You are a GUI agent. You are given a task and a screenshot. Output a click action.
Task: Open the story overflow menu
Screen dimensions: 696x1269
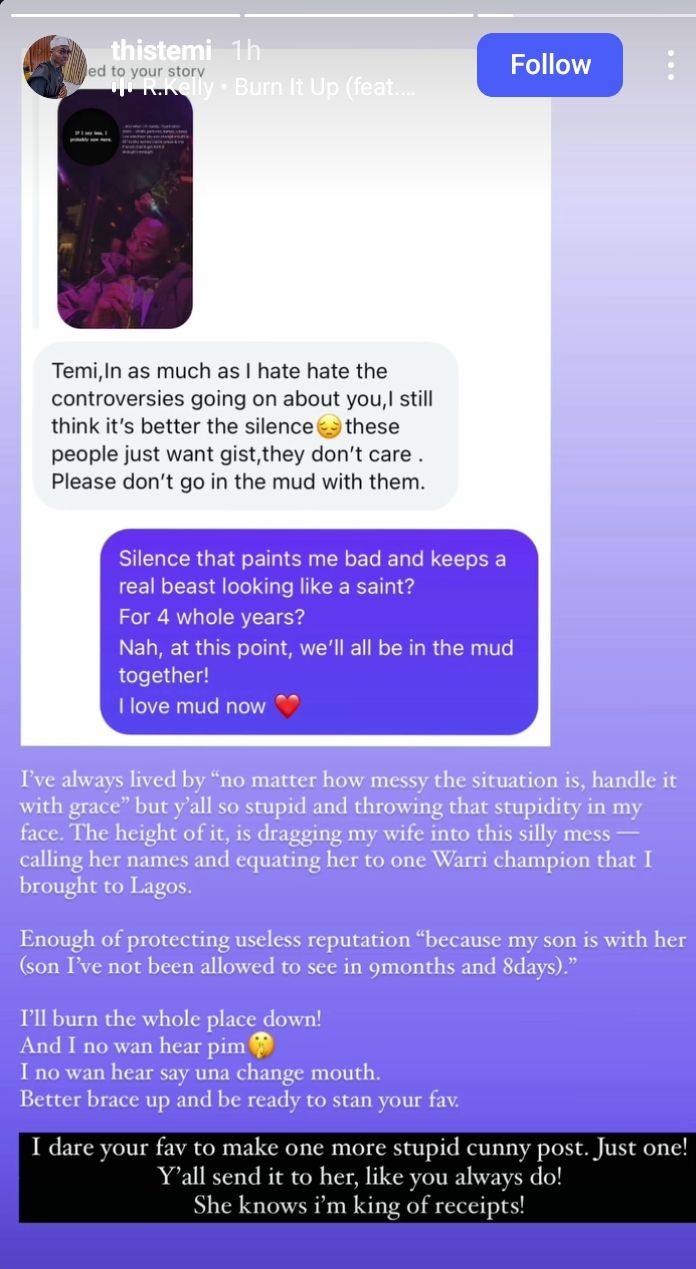tap(670, 65)
